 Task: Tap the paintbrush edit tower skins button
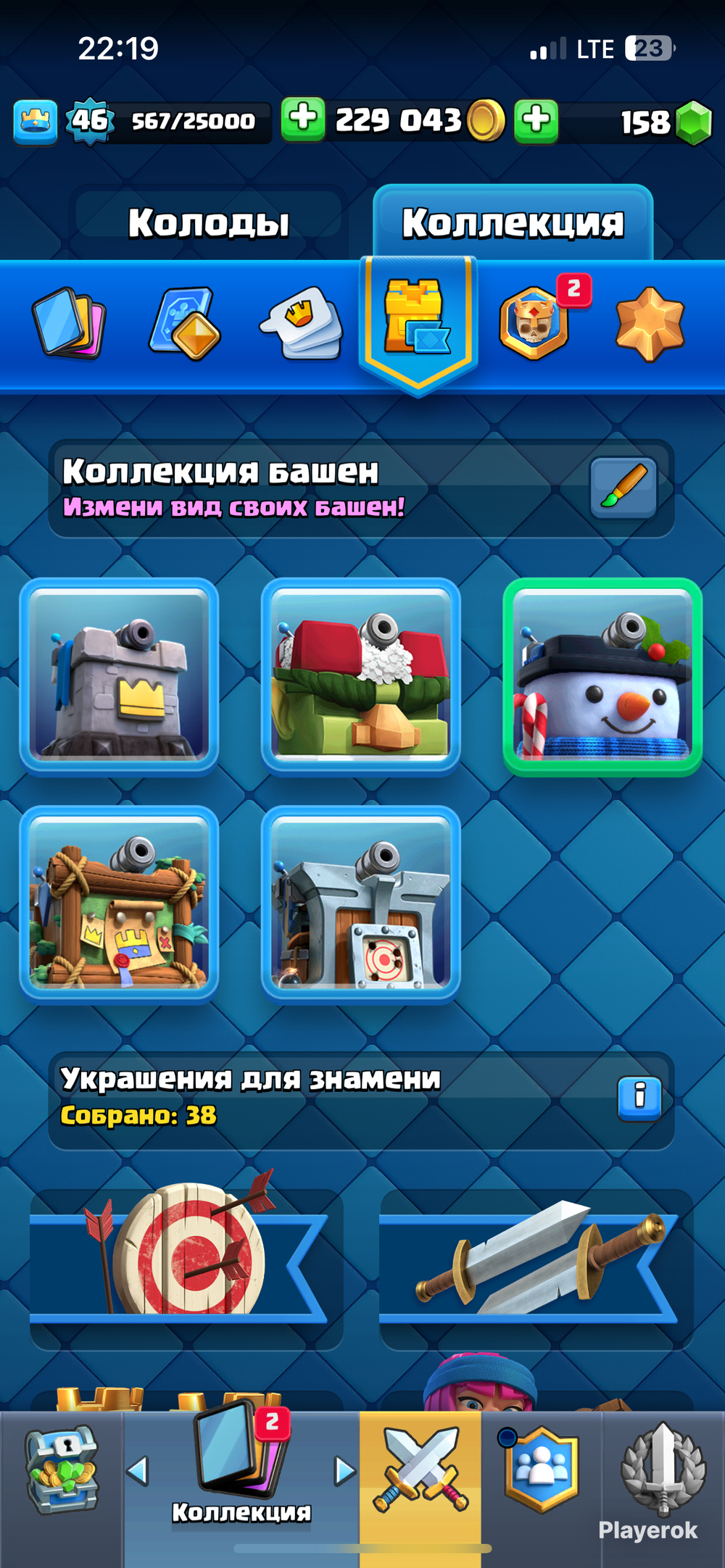(623, 487)
